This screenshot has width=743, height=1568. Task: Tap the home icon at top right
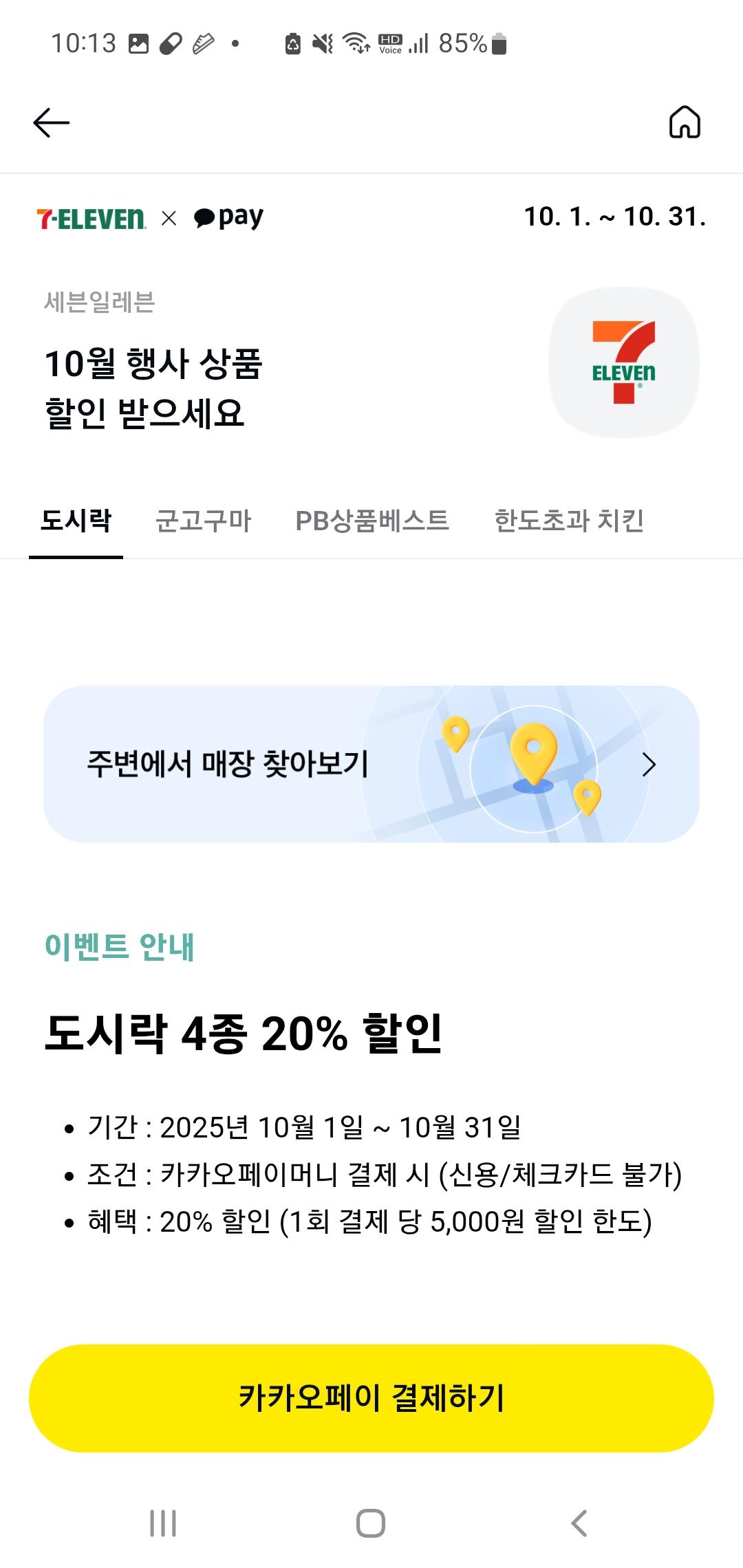[x=686, y=122]
